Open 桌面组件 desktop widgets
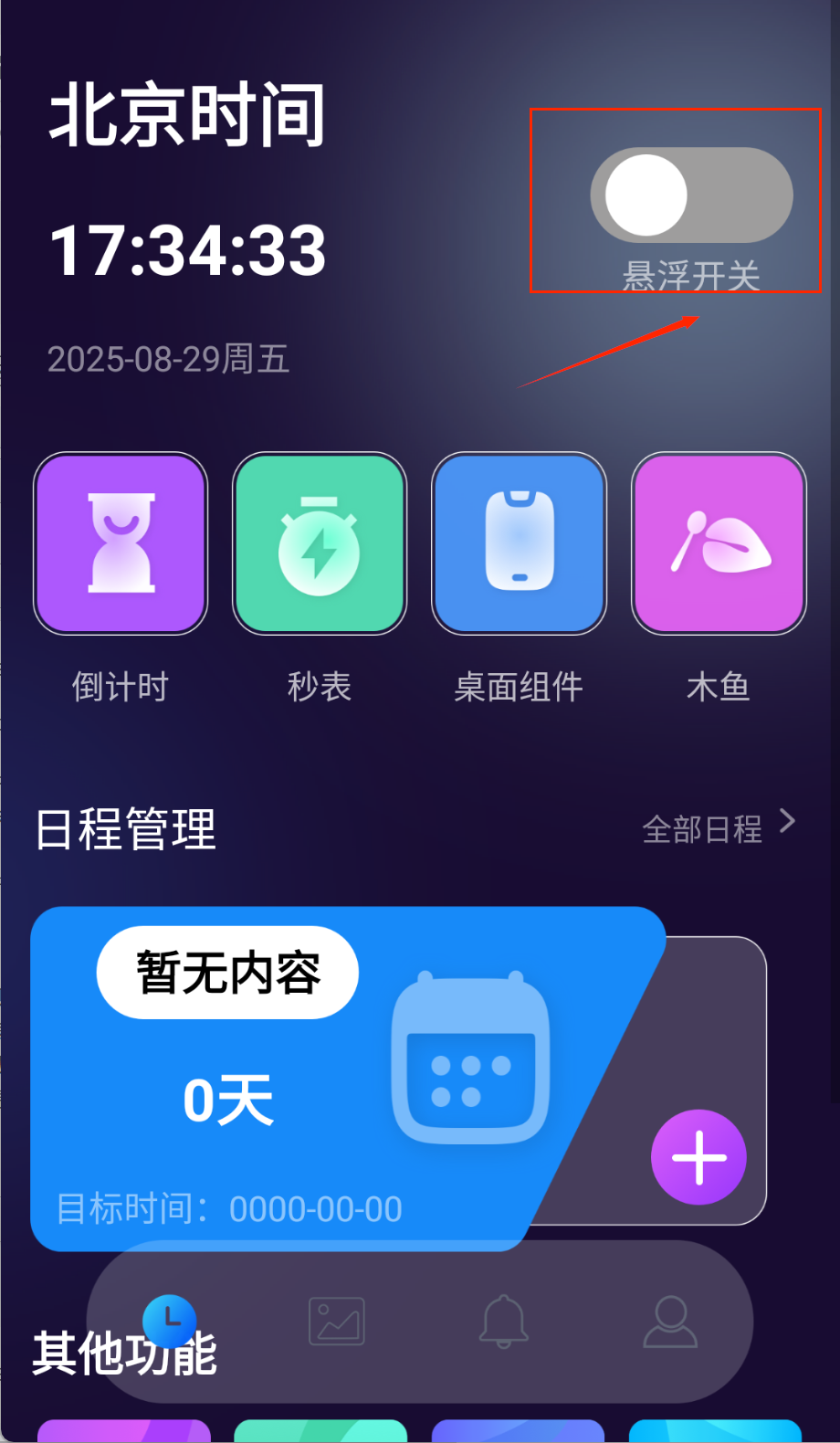 pyautogui.click(x=519, y=543)
